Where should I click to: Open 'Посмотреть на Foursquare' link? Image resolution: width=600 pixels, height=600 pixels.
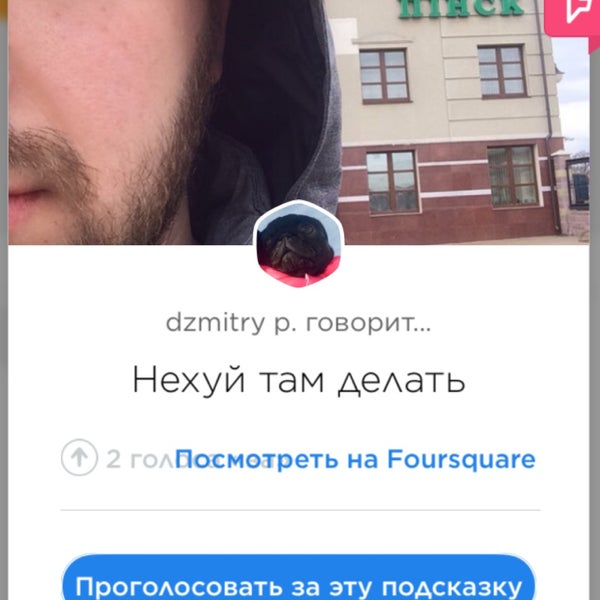pyautogui.click(x=355, y=460)
